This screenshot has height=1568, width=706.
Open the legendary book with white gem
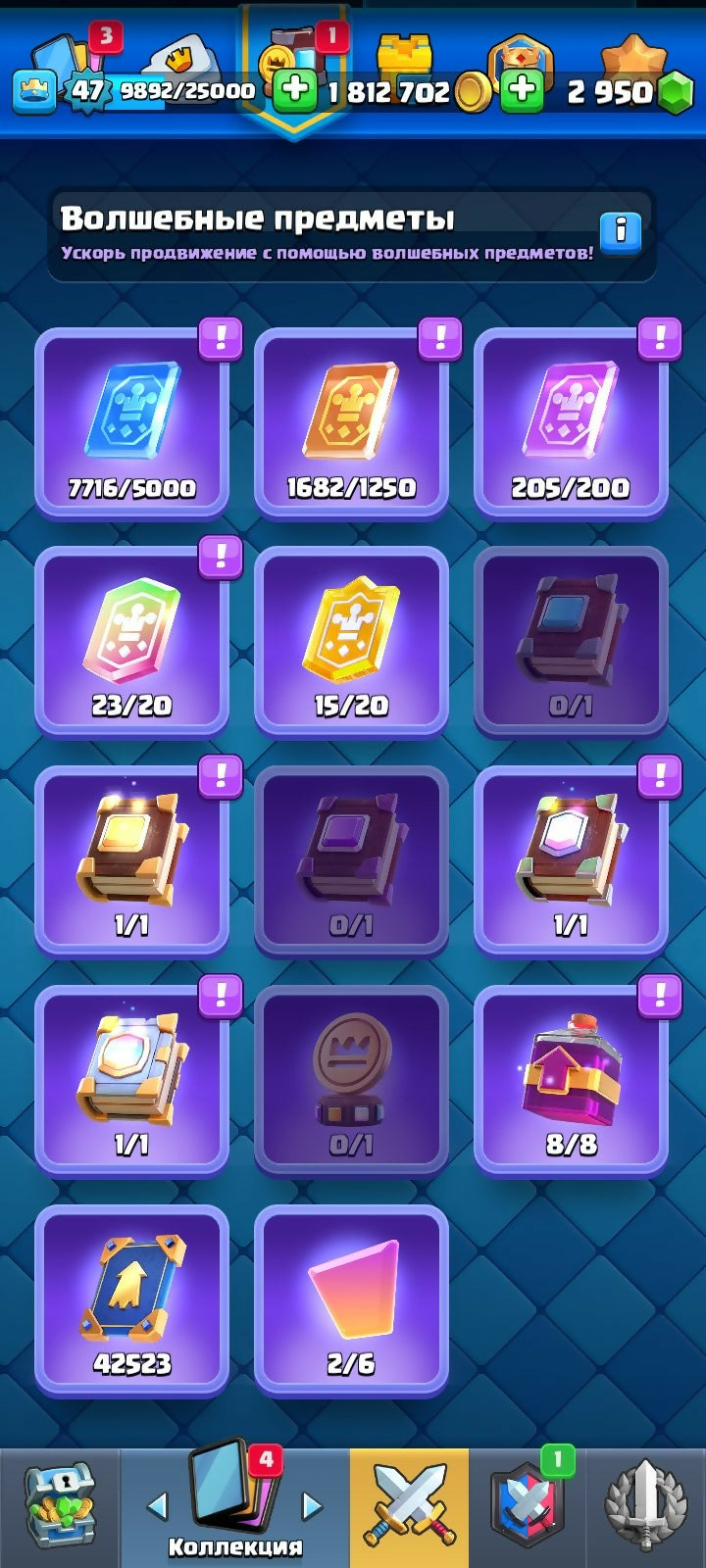click(571, 860)
